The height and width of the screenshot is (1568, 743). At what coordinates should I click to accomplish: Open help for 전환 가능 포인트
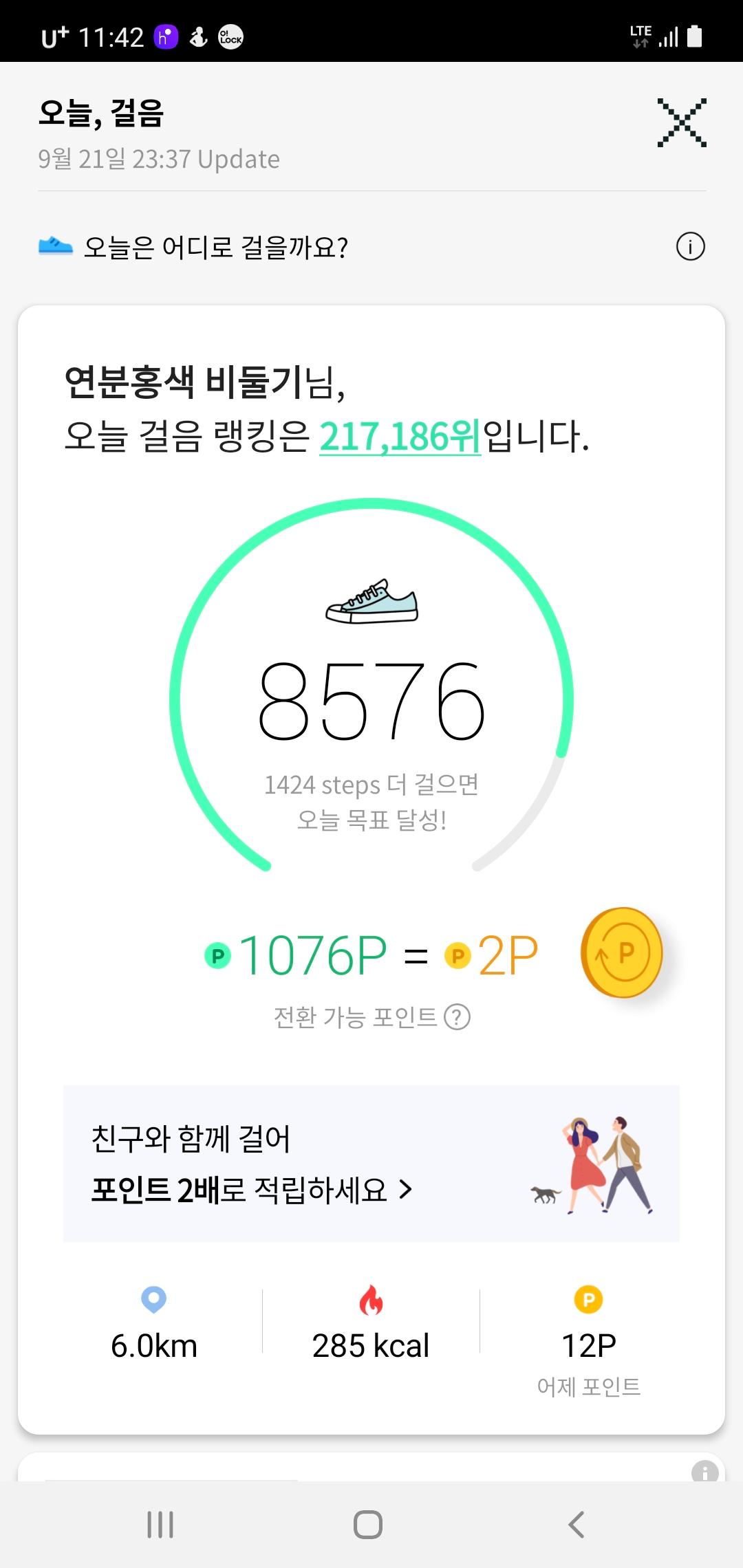(457, 1017)
